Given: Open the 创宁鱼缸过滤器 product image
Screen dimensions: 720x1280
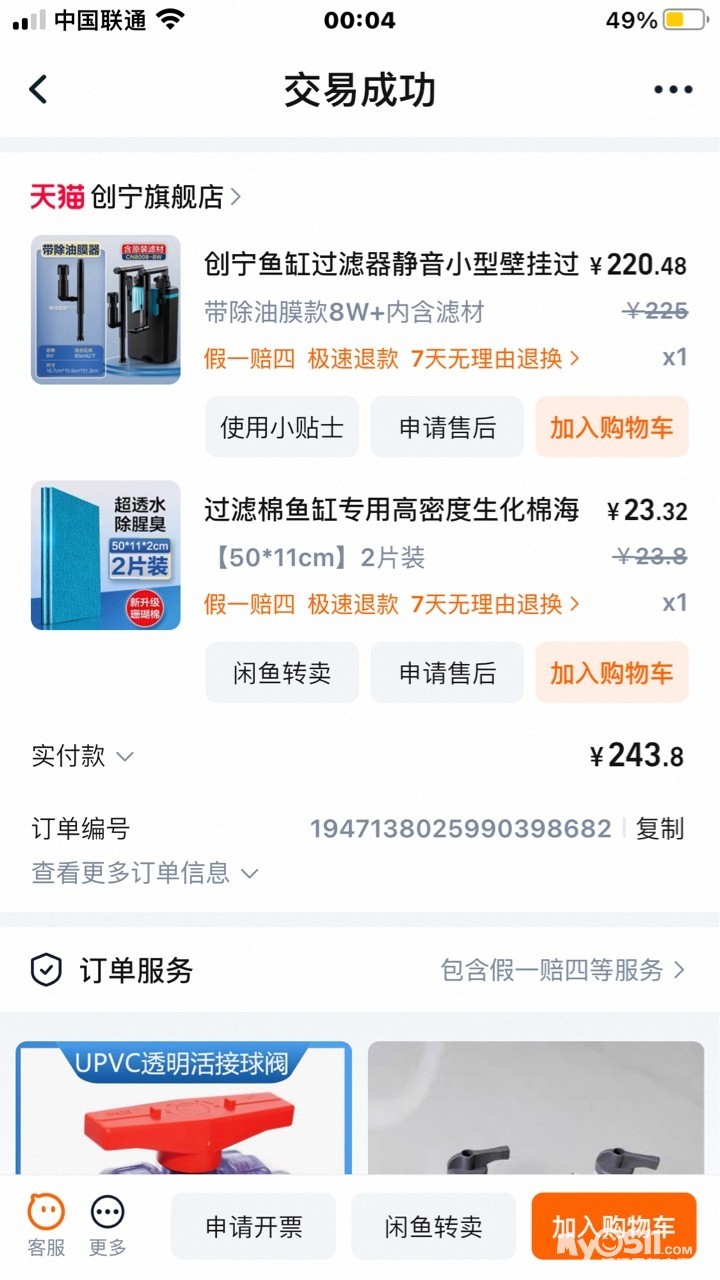Looking at the screenshot, I should tap(106, 310).
